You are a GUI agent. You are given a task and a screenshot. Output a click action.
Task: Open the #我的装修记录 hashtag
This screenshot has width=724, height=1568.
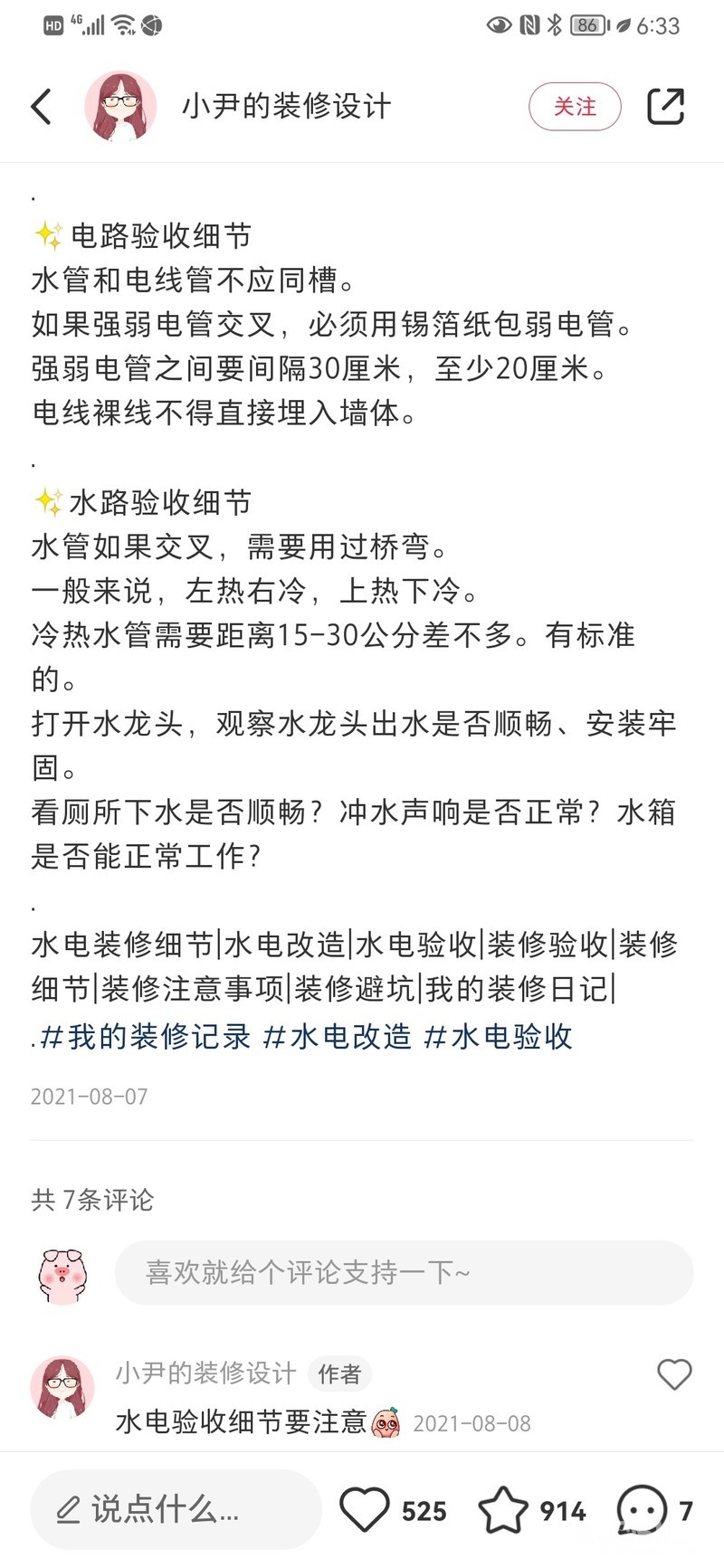pyautogui.click(x=146, y=1037)
